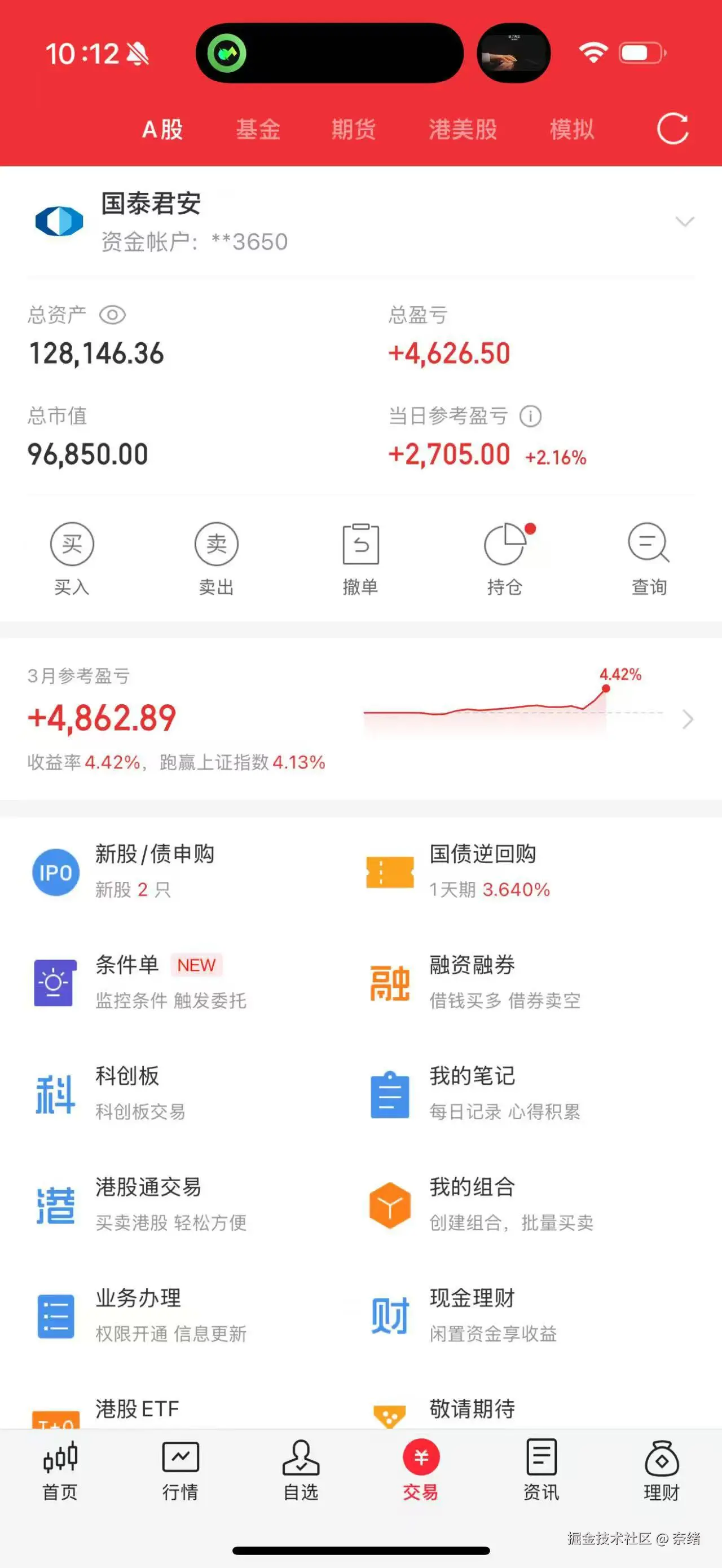
Task: Open monthly profit details via right arrow
Action: click(687, 719)
